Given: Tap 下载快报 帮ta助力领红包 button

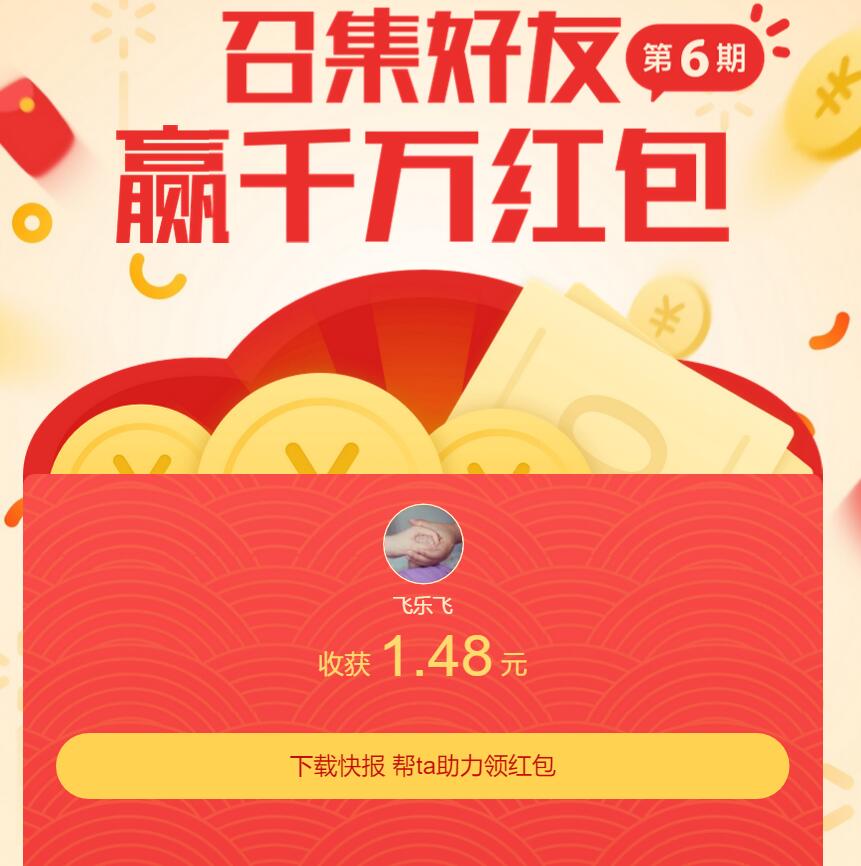Looking at the screenshot, I should tap(422, 766).
